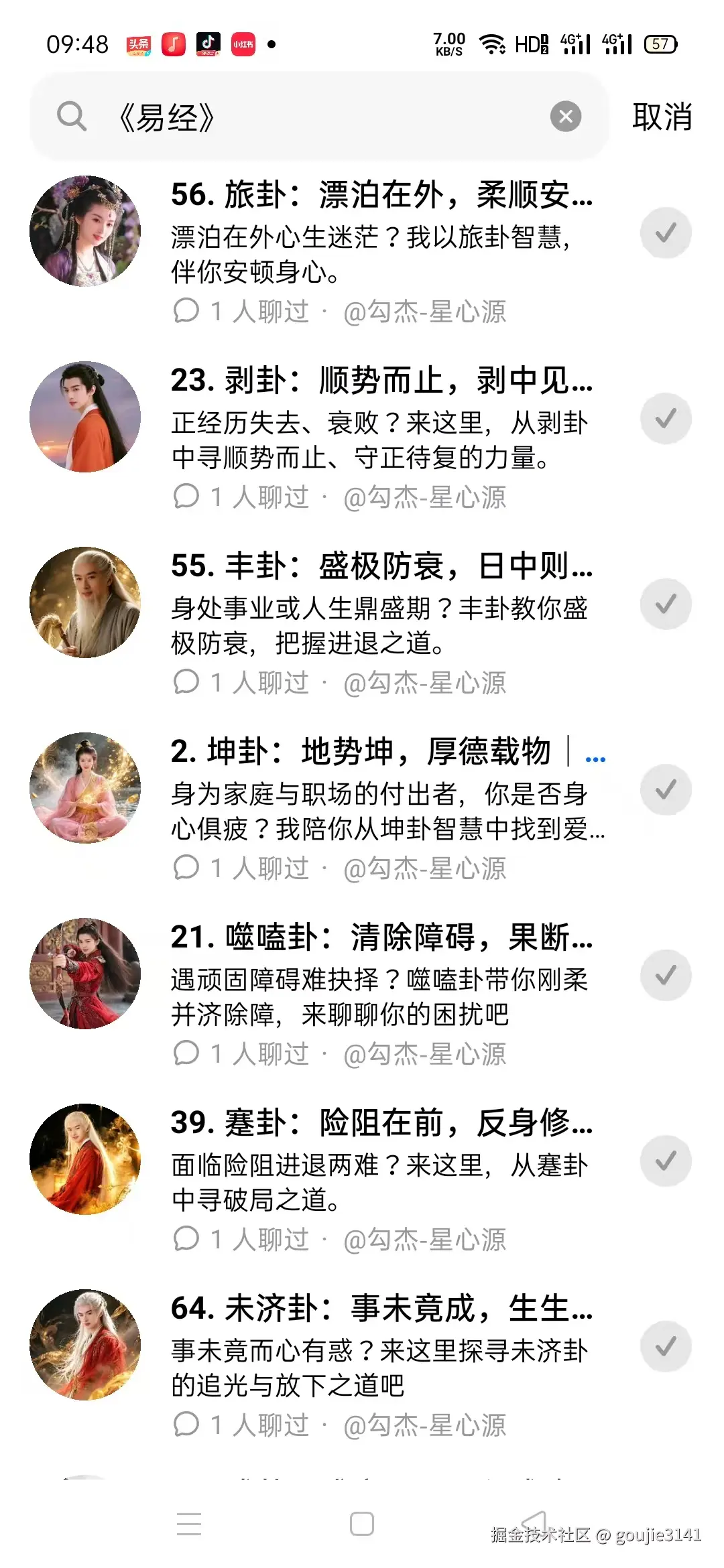Toggle selection checkmark for 56. 旅卦

665,231
